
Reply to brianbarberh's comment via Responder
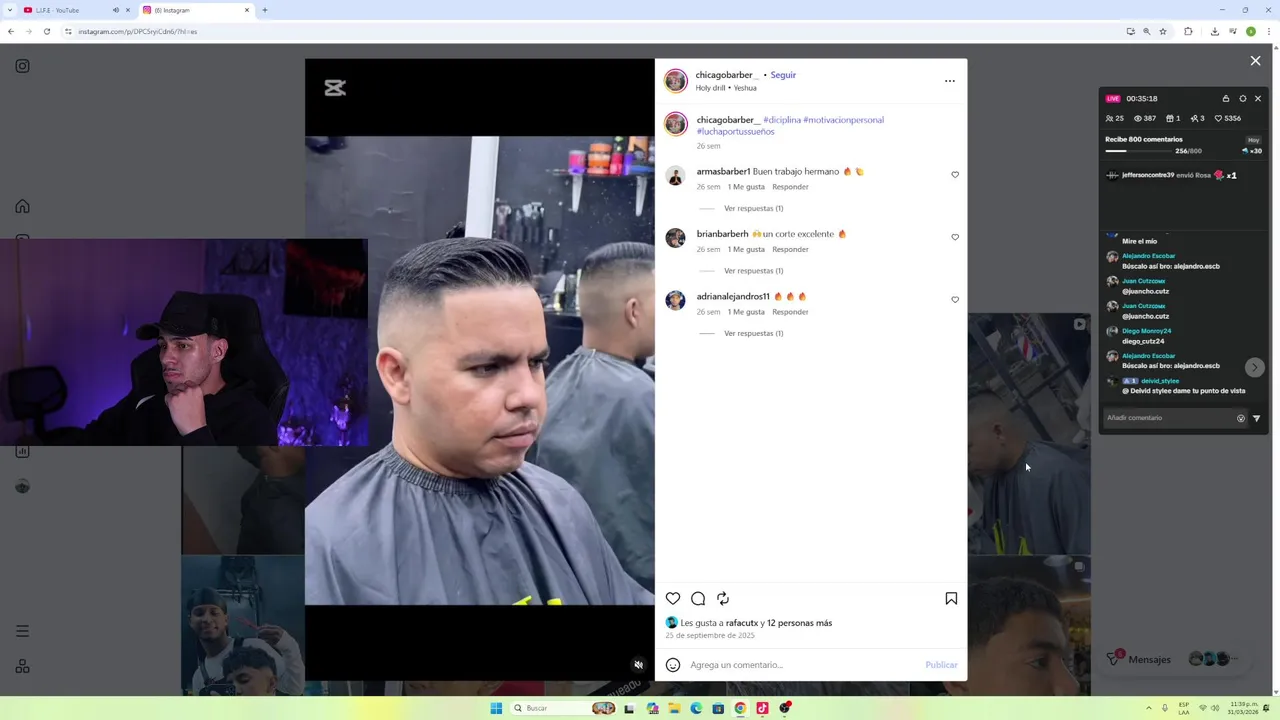click(790, 249)
